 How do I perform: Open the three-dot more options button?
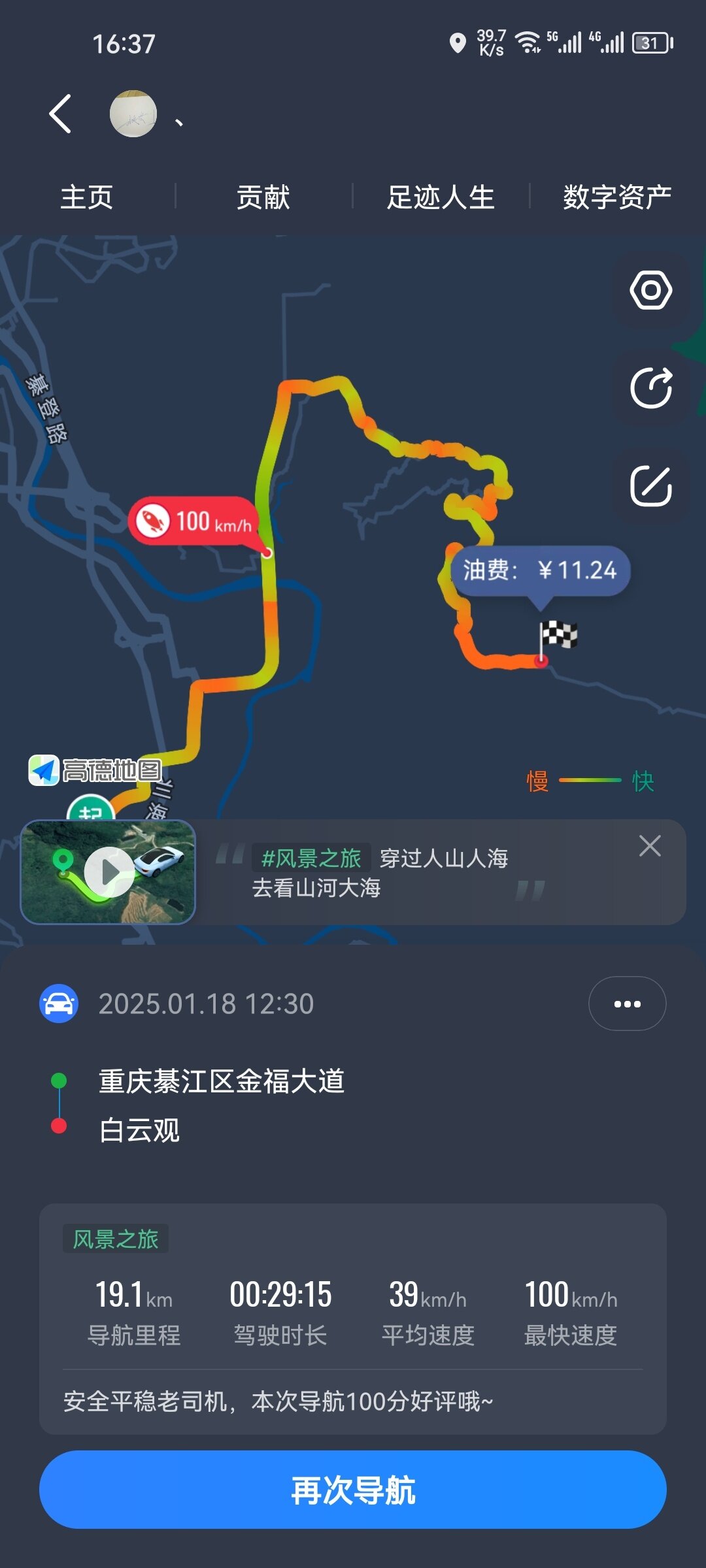pos(627,1004)
